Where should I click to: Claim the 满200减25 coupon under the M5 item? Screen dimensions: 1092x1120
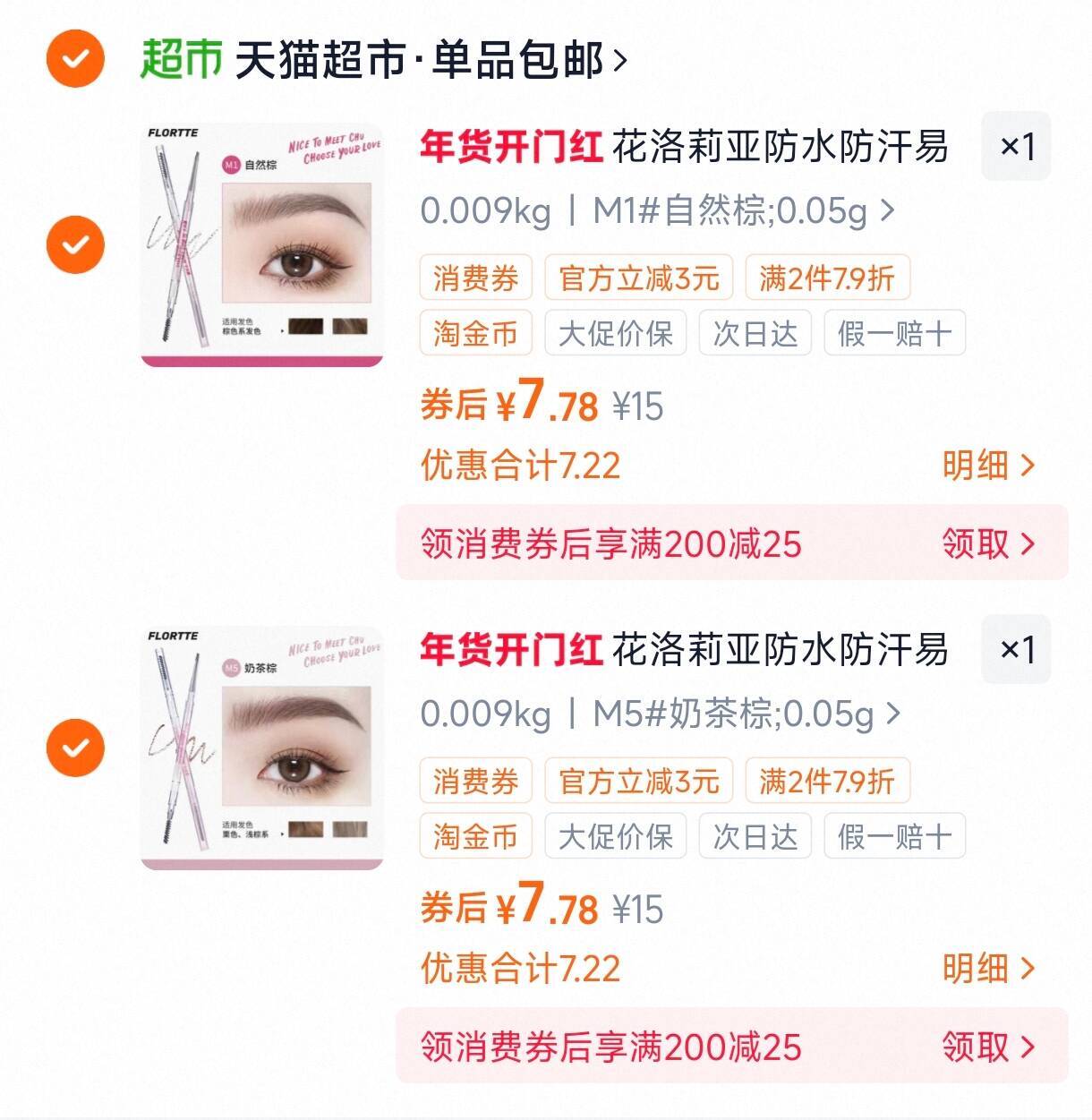tap(987, 1047)
